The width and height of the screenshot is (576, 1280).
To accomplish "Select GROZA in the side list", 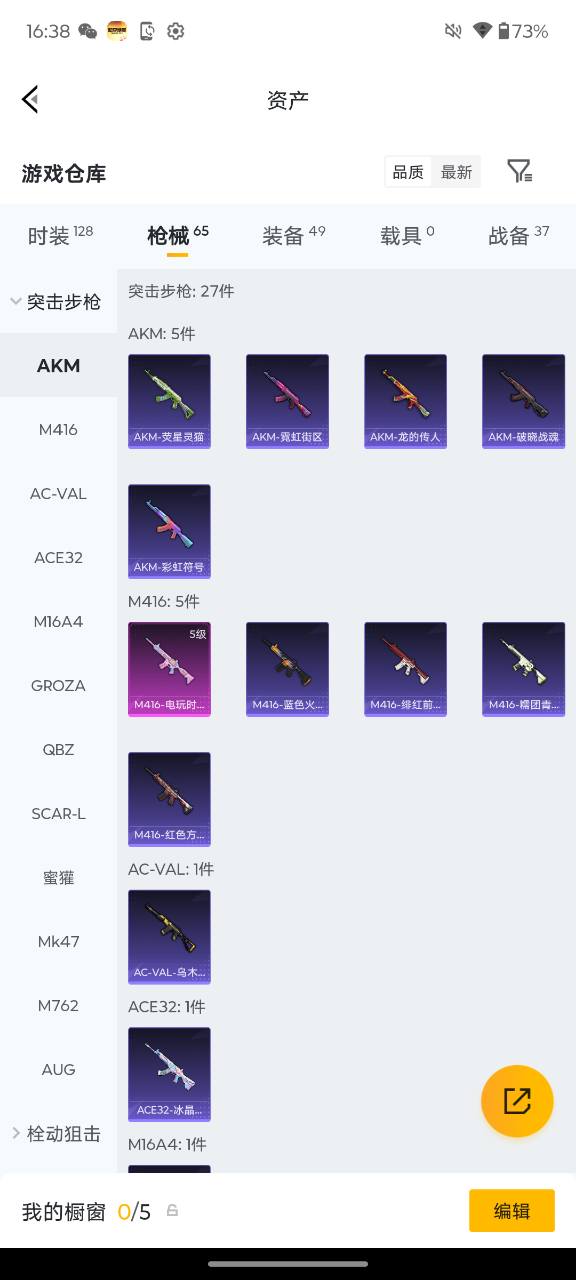I will (x=58, y=685).
